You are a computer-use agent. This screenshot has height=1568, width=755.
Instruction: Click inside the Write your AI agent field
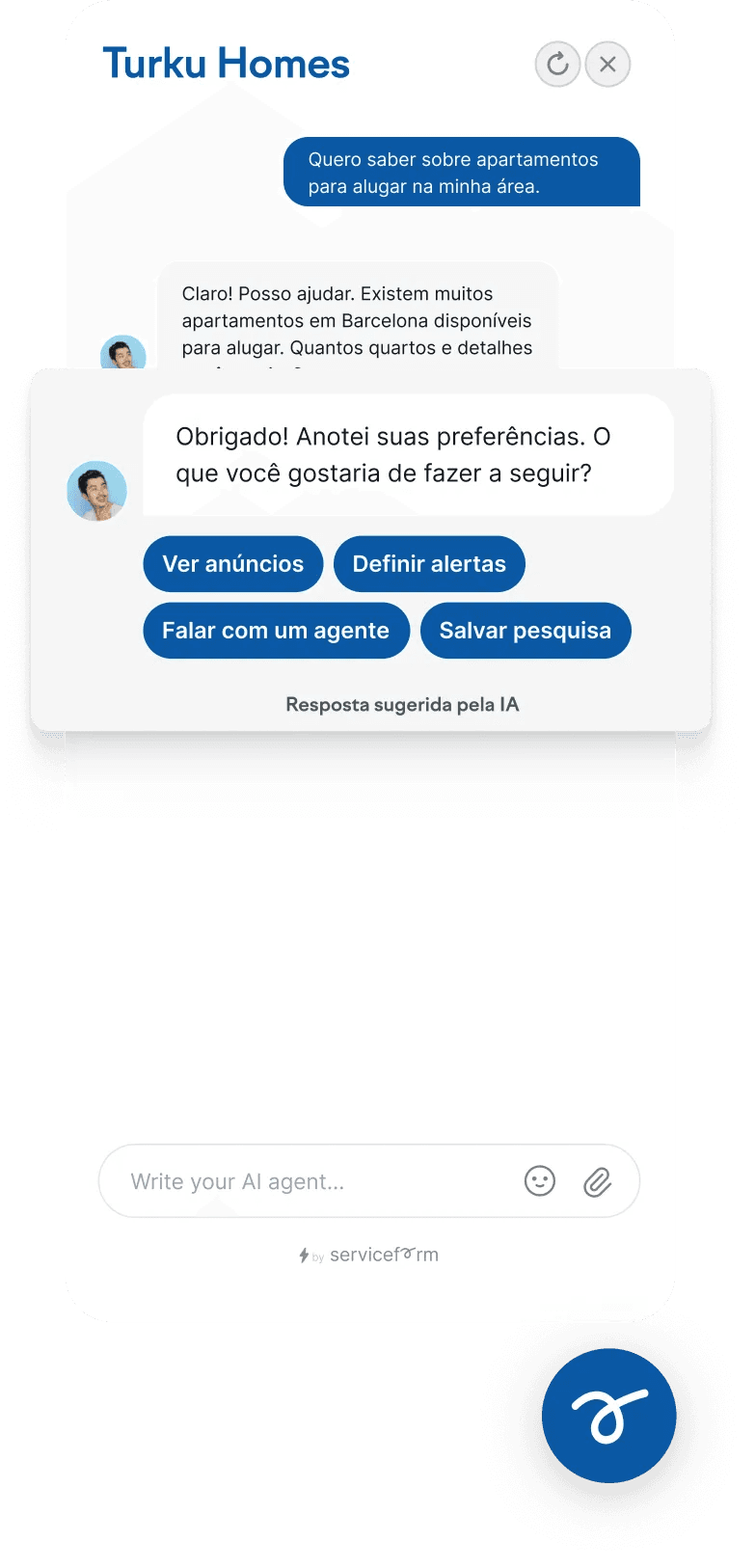click(x=289, y=1180)
